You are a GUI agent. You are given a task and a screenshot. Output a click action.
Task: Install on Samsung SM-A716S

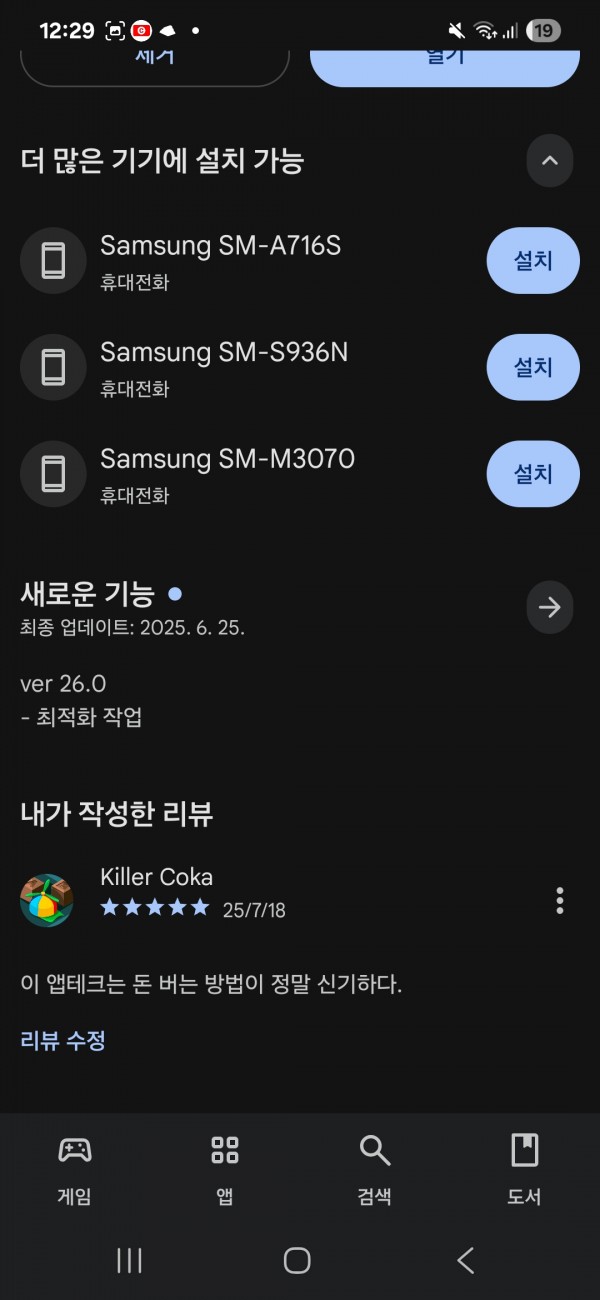click(533, 260)
